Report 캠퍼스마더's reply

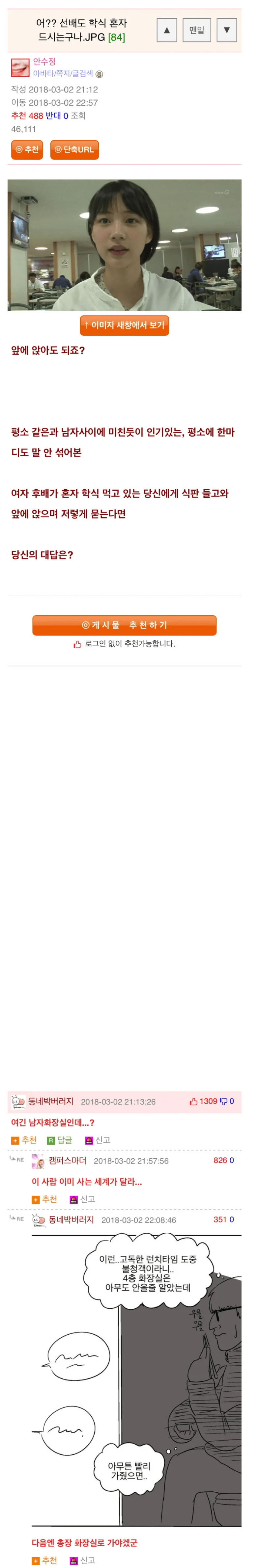[x=82, y=1198]
